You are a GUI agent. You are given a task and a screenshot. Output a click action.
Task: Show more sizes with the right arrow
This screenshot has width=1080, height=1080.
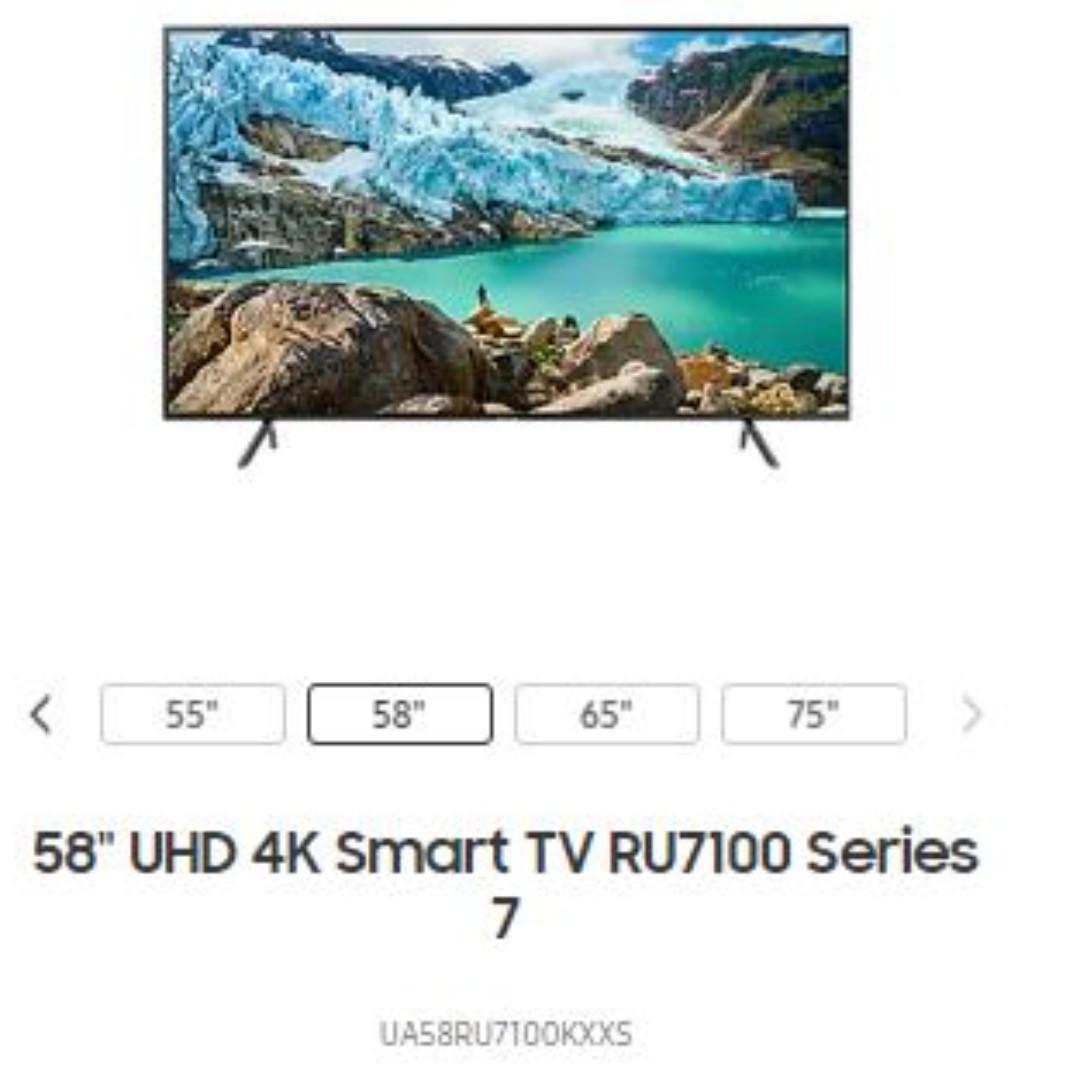[x=971, y=714]
